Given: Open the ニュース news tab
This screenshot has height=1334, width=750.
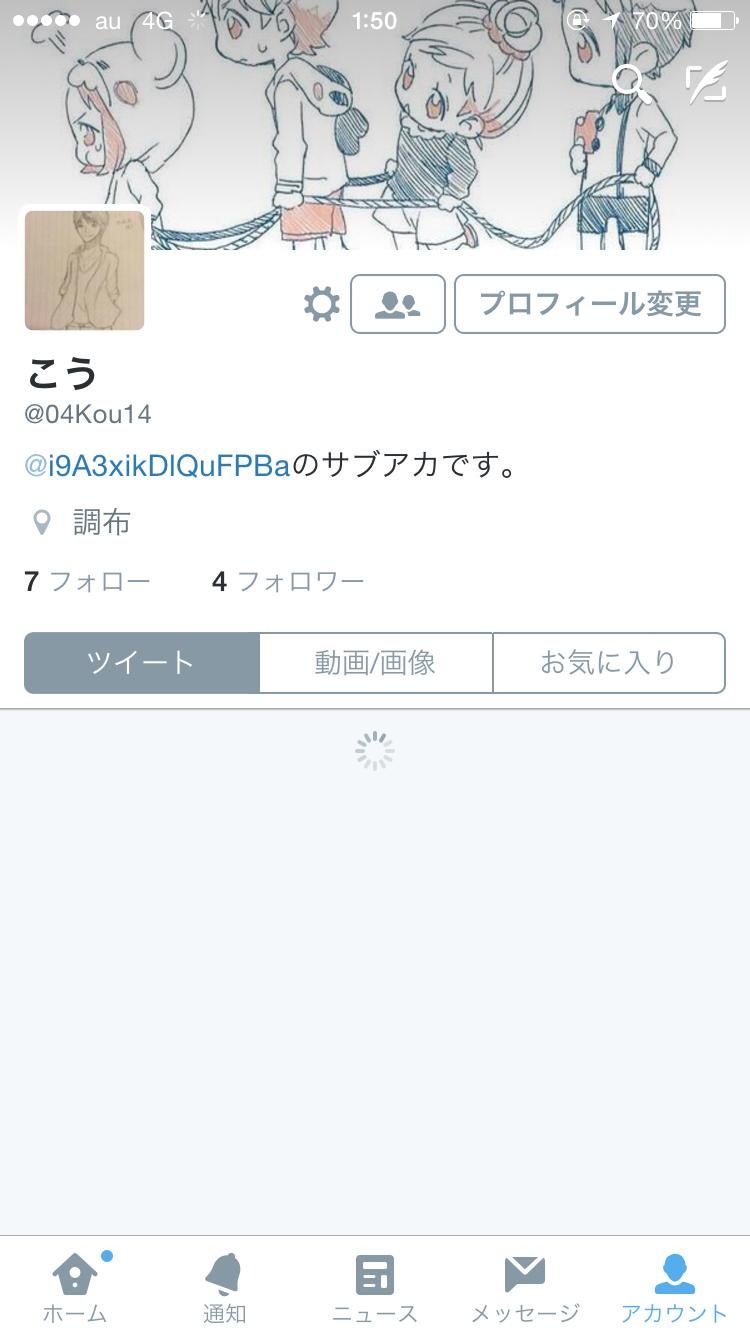Looking at the screenshot, I should click(x=375, y=1286).
